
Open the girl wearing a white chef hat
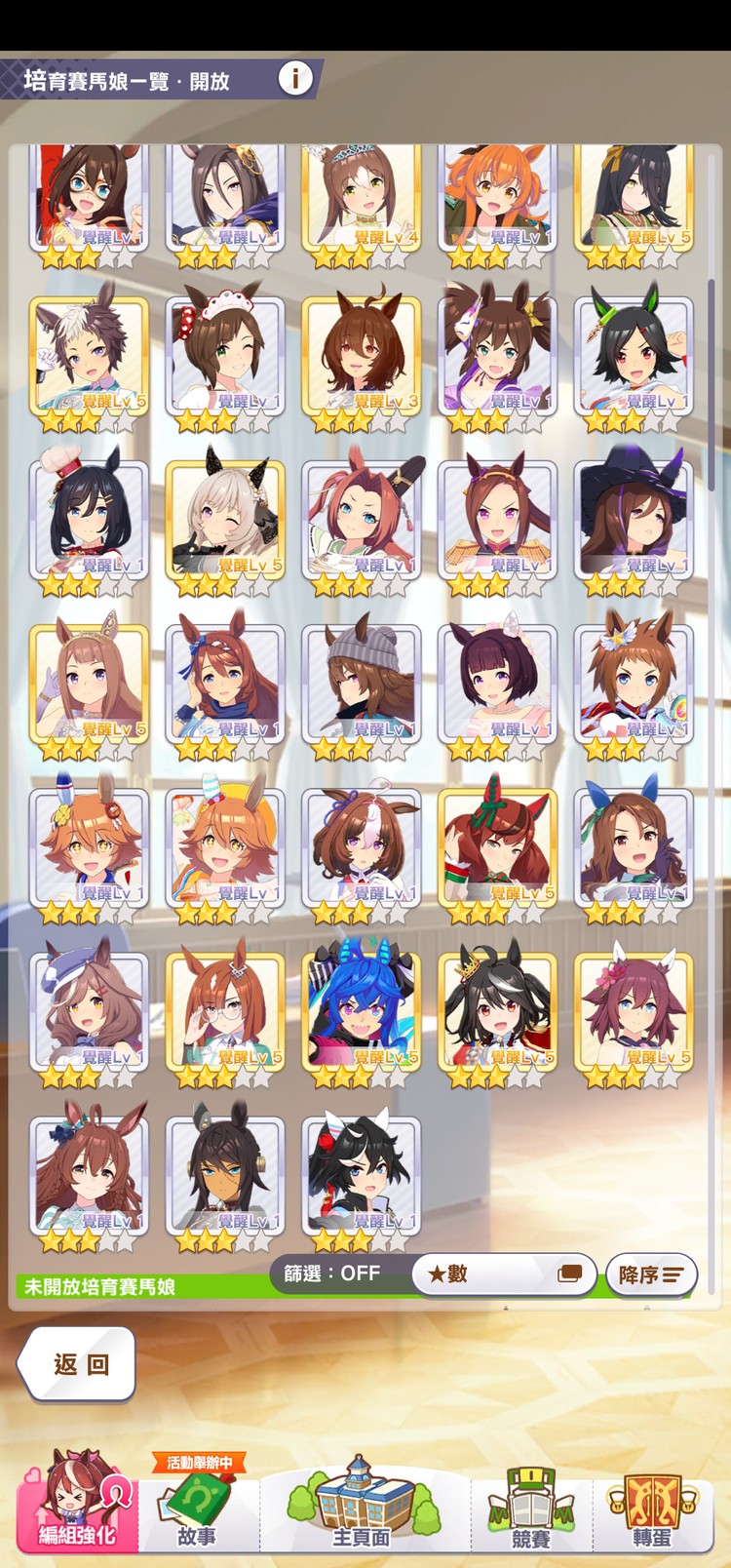click(89, 518)
